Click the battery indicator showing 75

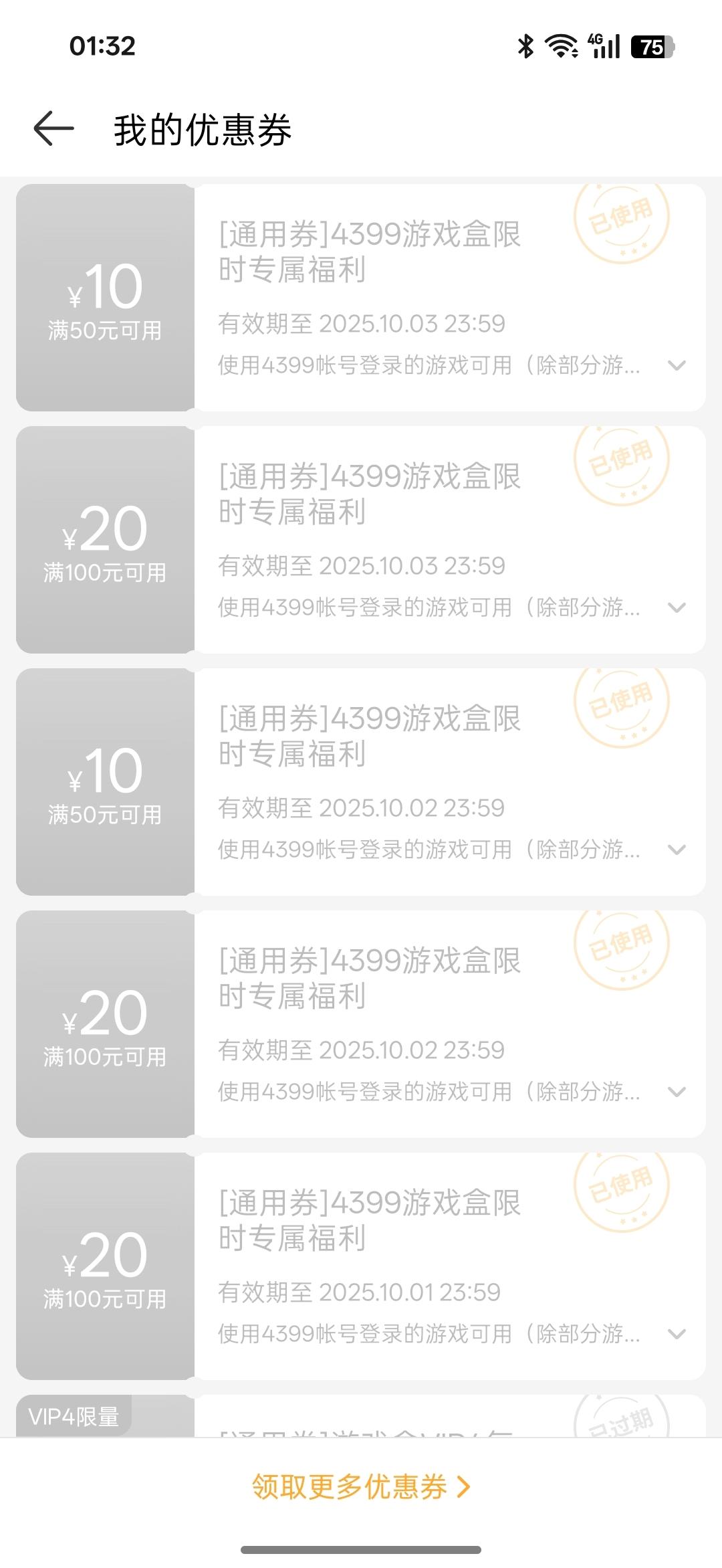[650, 45]
